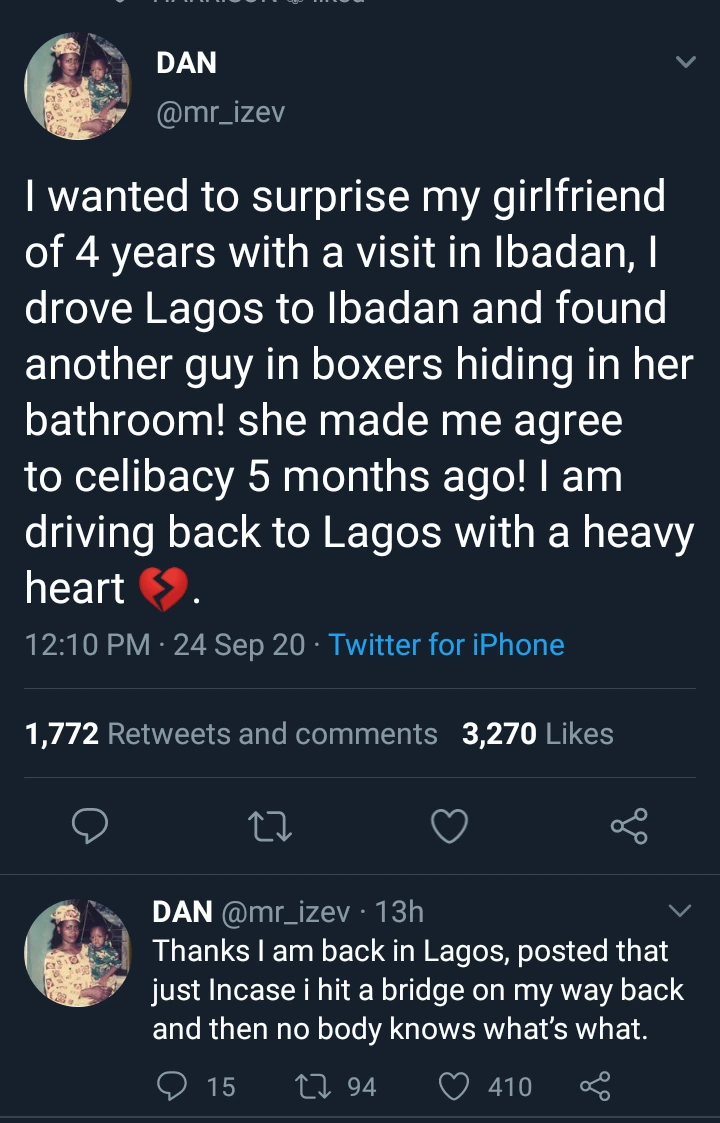This screenshot has width=720, height=1123.
Task: Open Twitter for iPhone source link
Action: click(446, 645)
